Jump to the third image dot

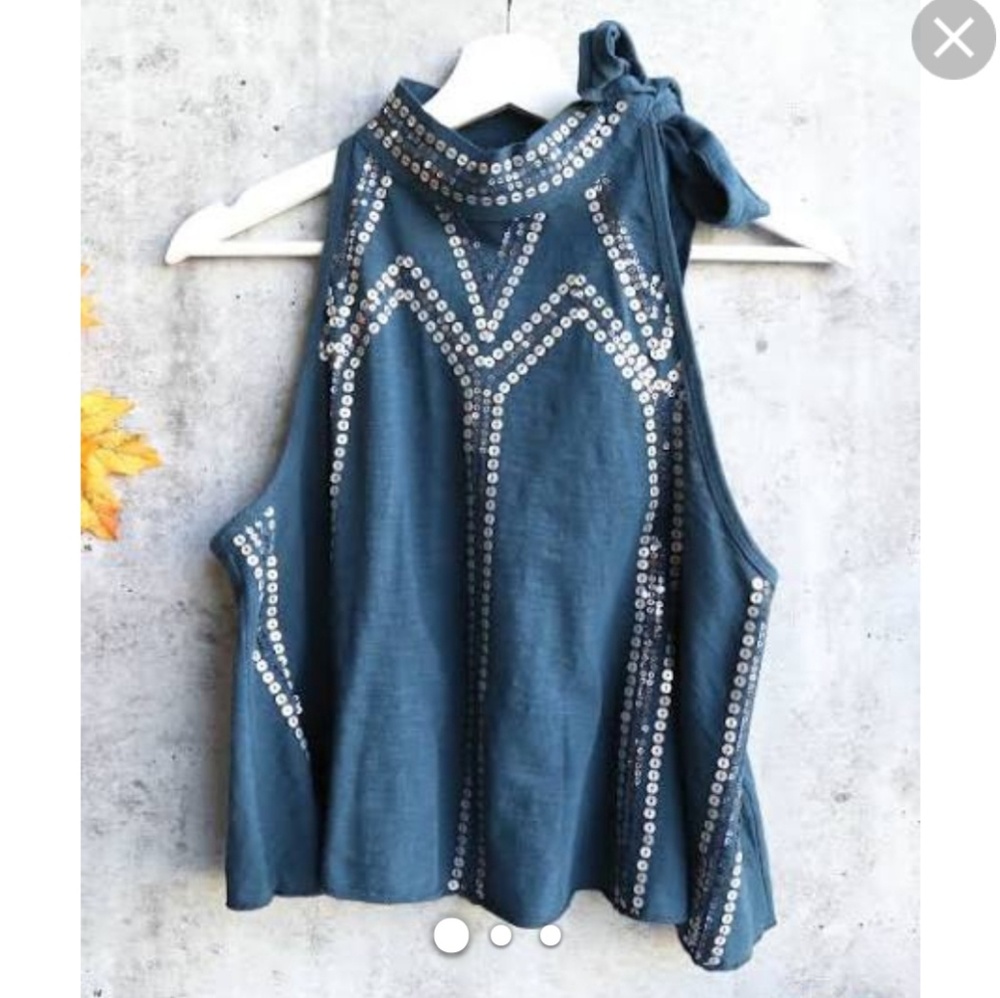click(x=550, y=935)
